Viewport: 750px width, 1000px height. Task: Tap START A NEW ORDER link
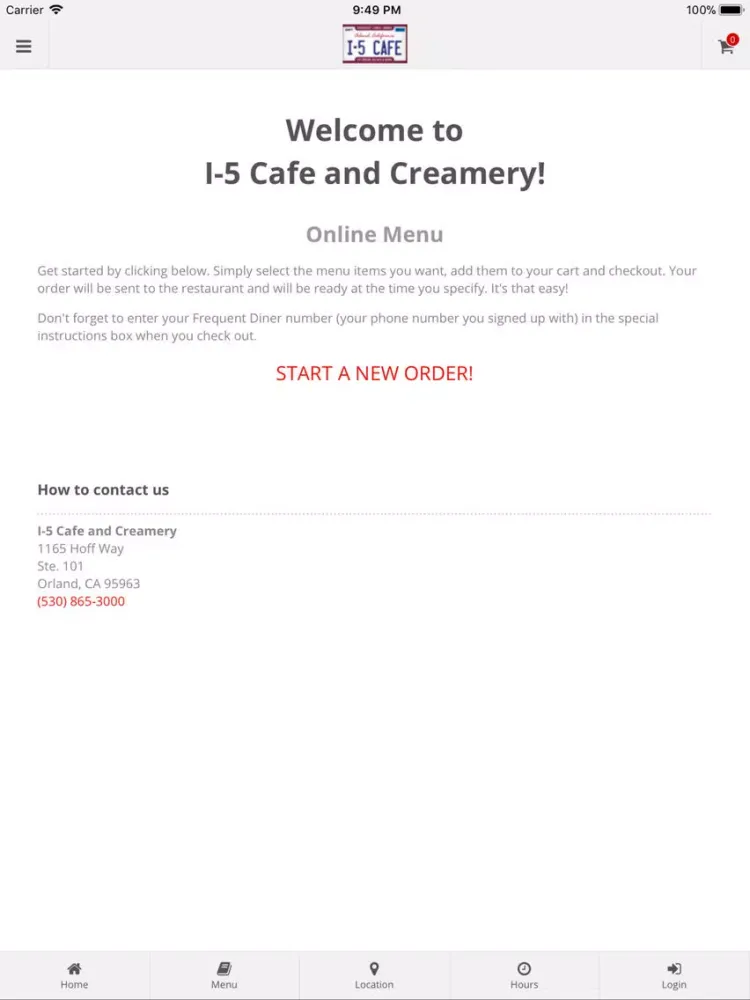tap(374, 373)
